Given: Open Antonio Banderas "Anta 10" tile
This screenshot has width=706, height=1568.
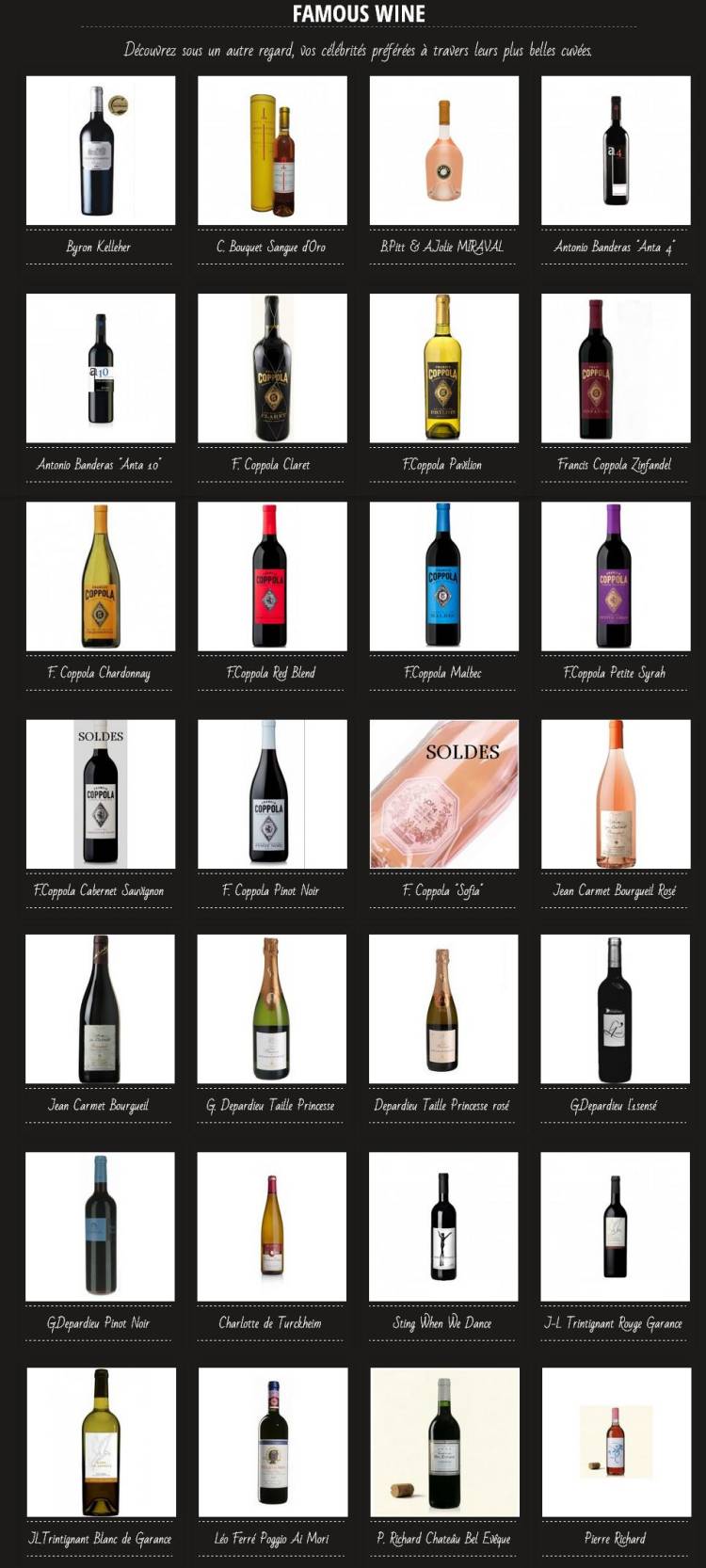Looking at the screenshot, I should [x=100, y=368].
